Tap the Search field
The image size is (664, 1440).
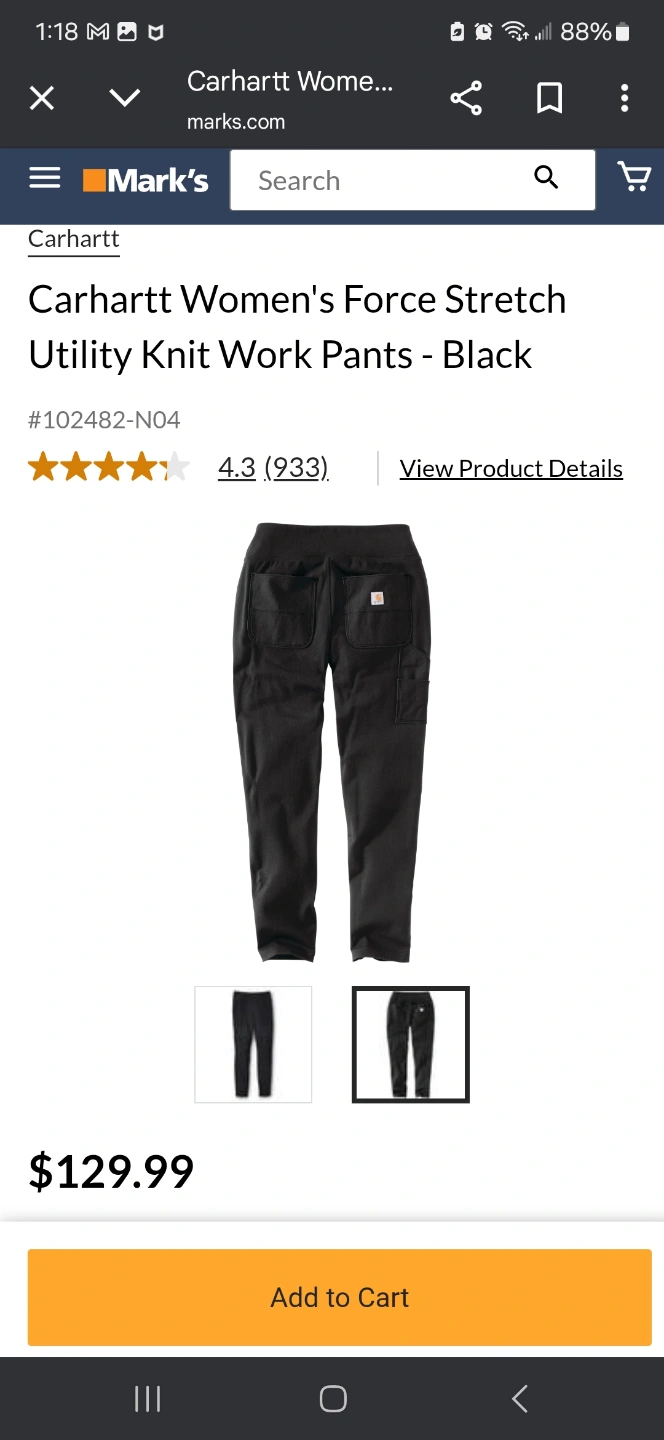(413, 180)
